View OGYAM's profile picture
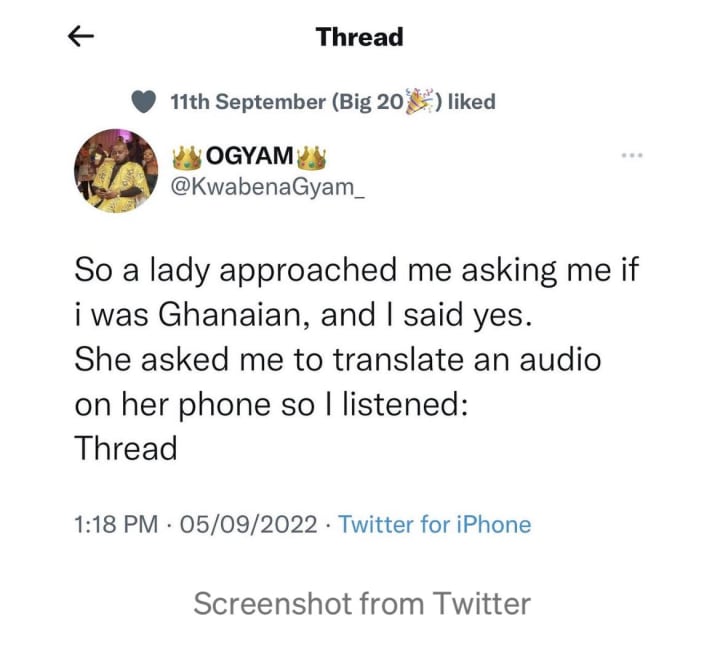This screenshot has width=720, height=647. click(x=118, y=170)
